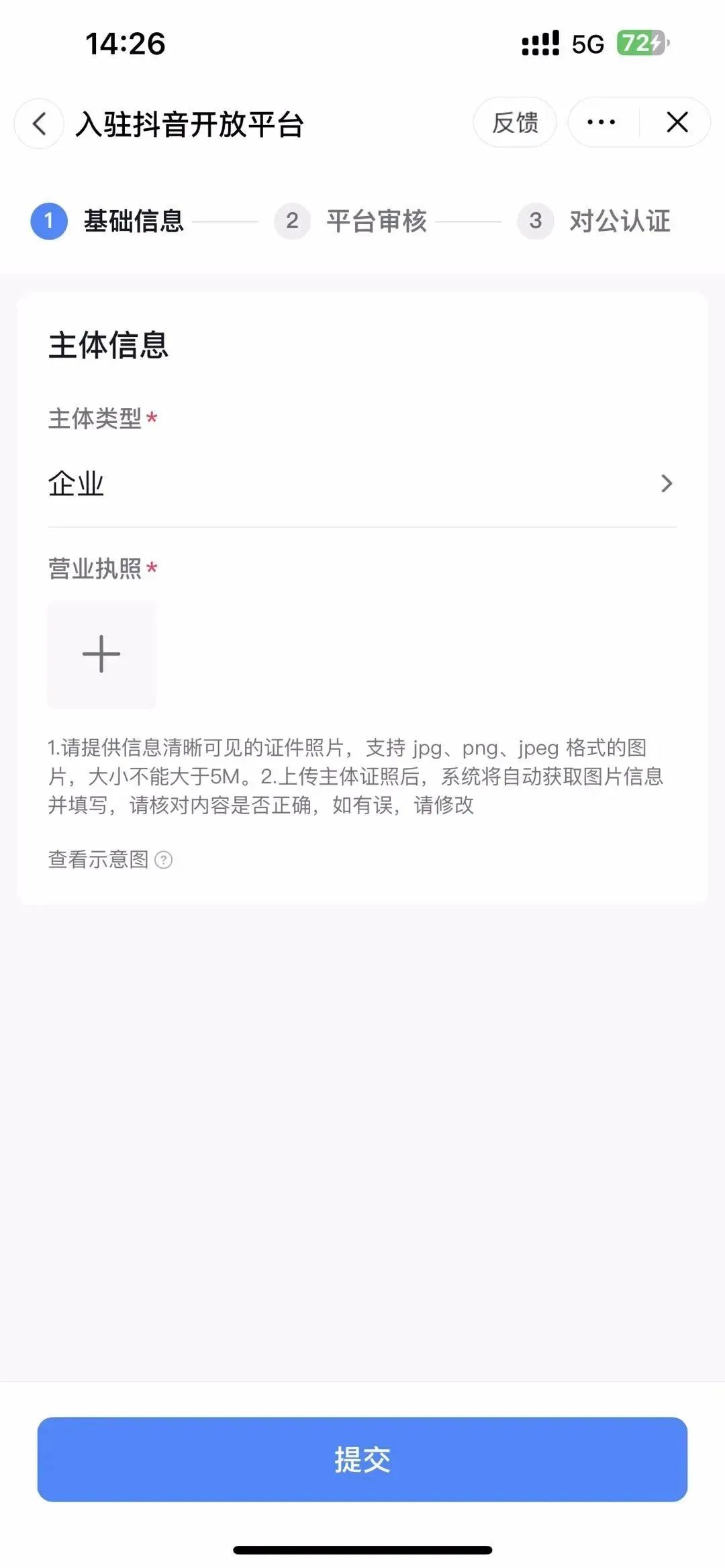Add a 营业执照 photo with the plus tile
This screenshot has height=1568, width=725.
tap(101, 654)
